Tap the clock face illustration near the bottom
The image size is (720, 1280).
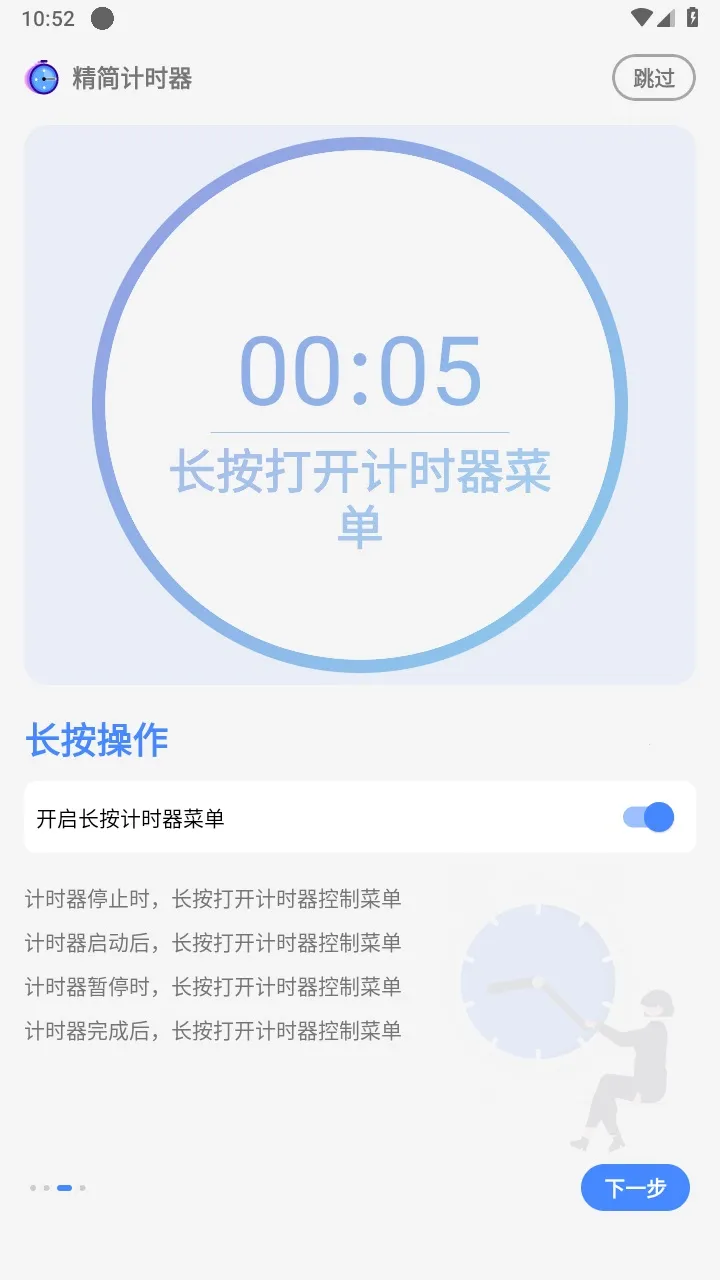tap(540, 982)
